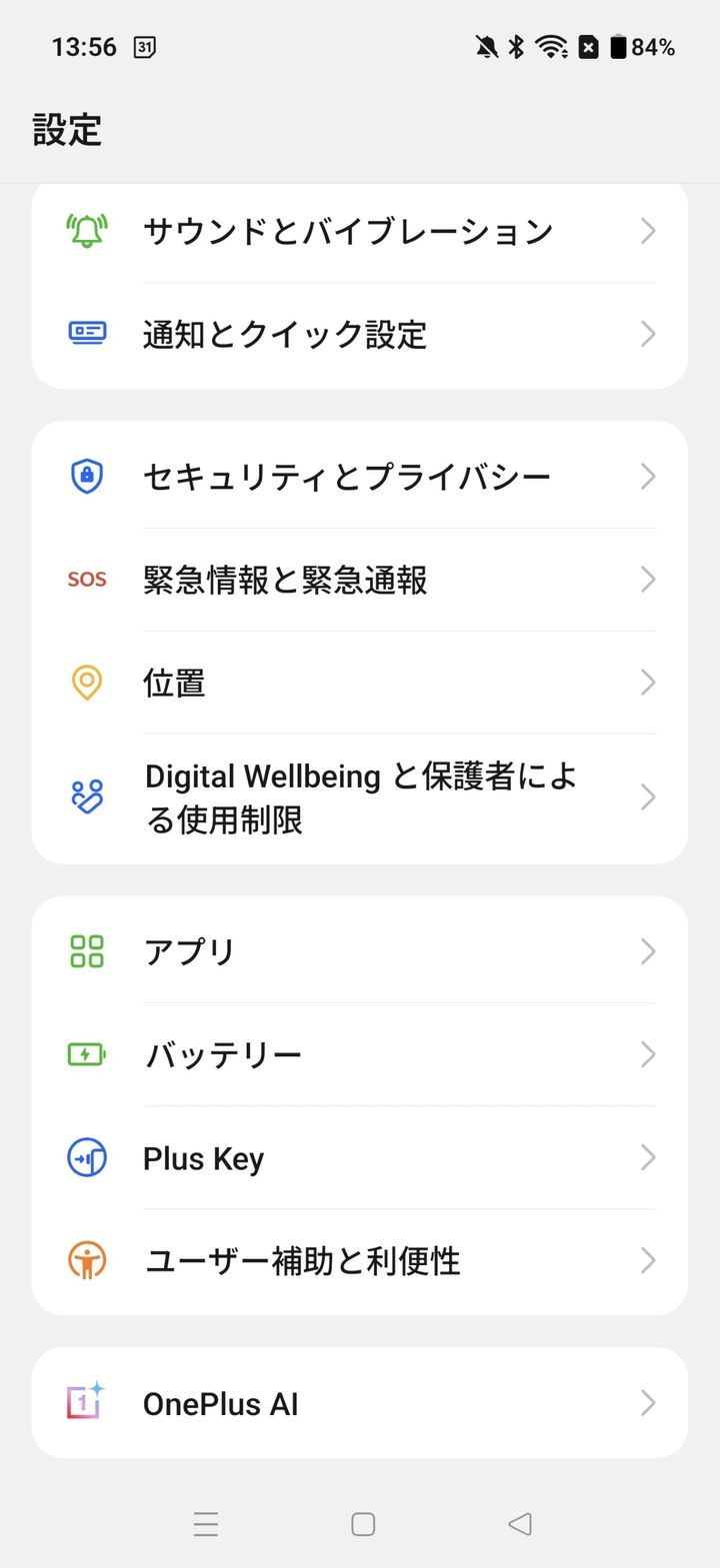Tap the sound and vibration bell icon
Viewport: 720px width, 1568px height.
(x=85, y=231)
